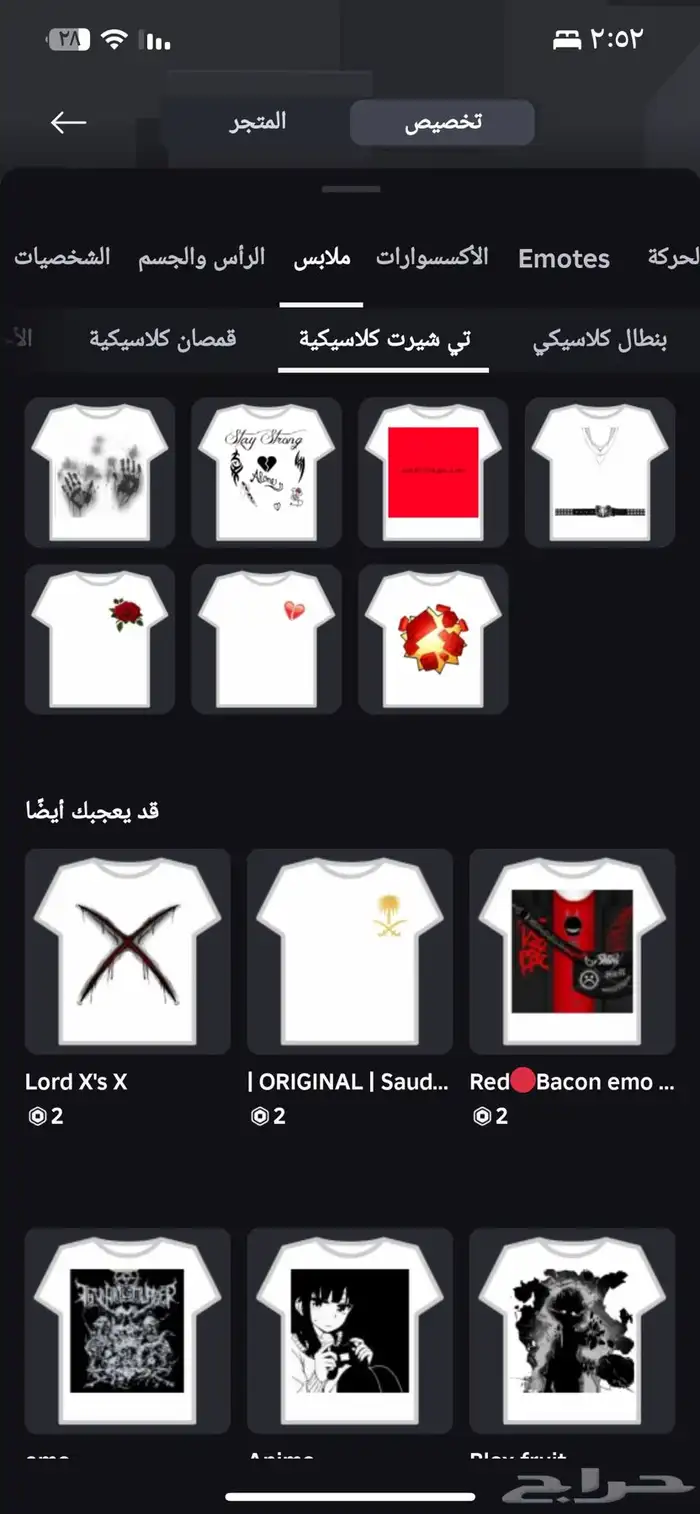Open the Lord X's X item
Screen dimensions: 700x1514
(x=127, y=951)
